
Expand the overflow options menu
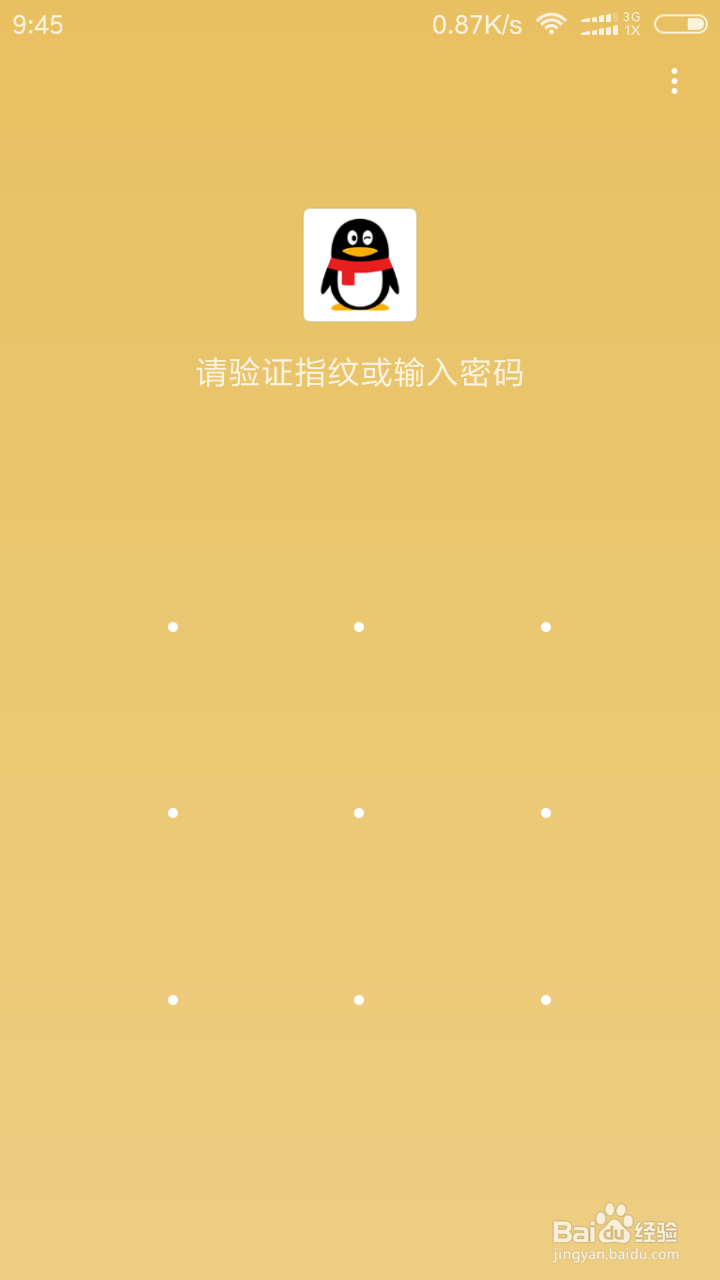(673, 81)
